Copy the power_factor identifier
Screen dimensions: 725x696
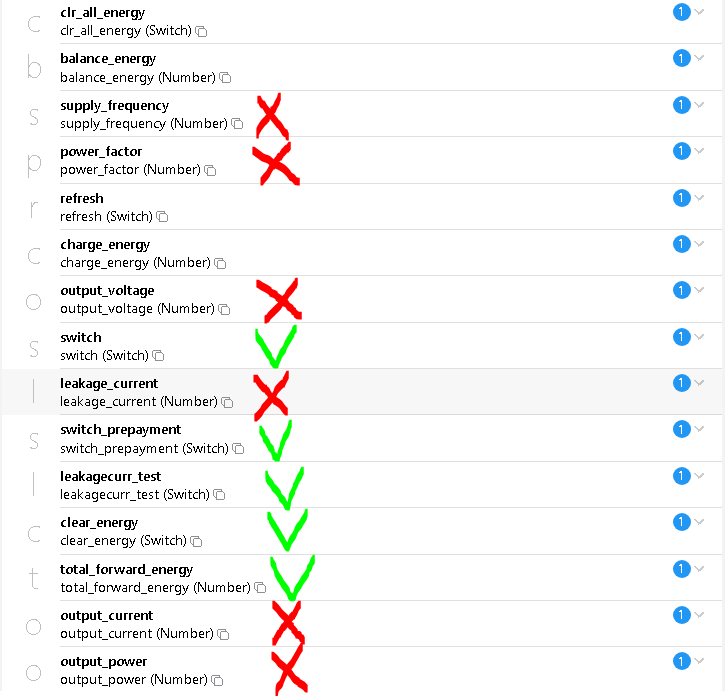point(210,171)
